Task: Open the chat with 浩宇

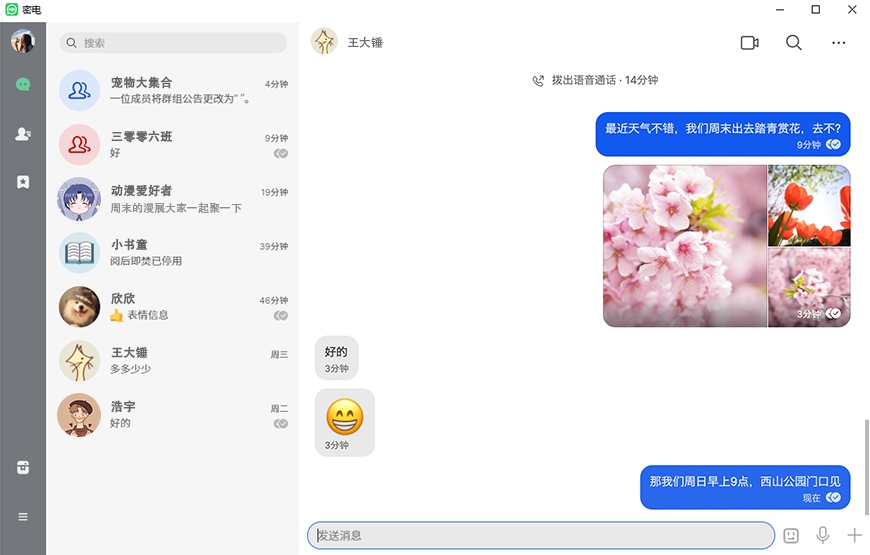Action: (173, 414)
